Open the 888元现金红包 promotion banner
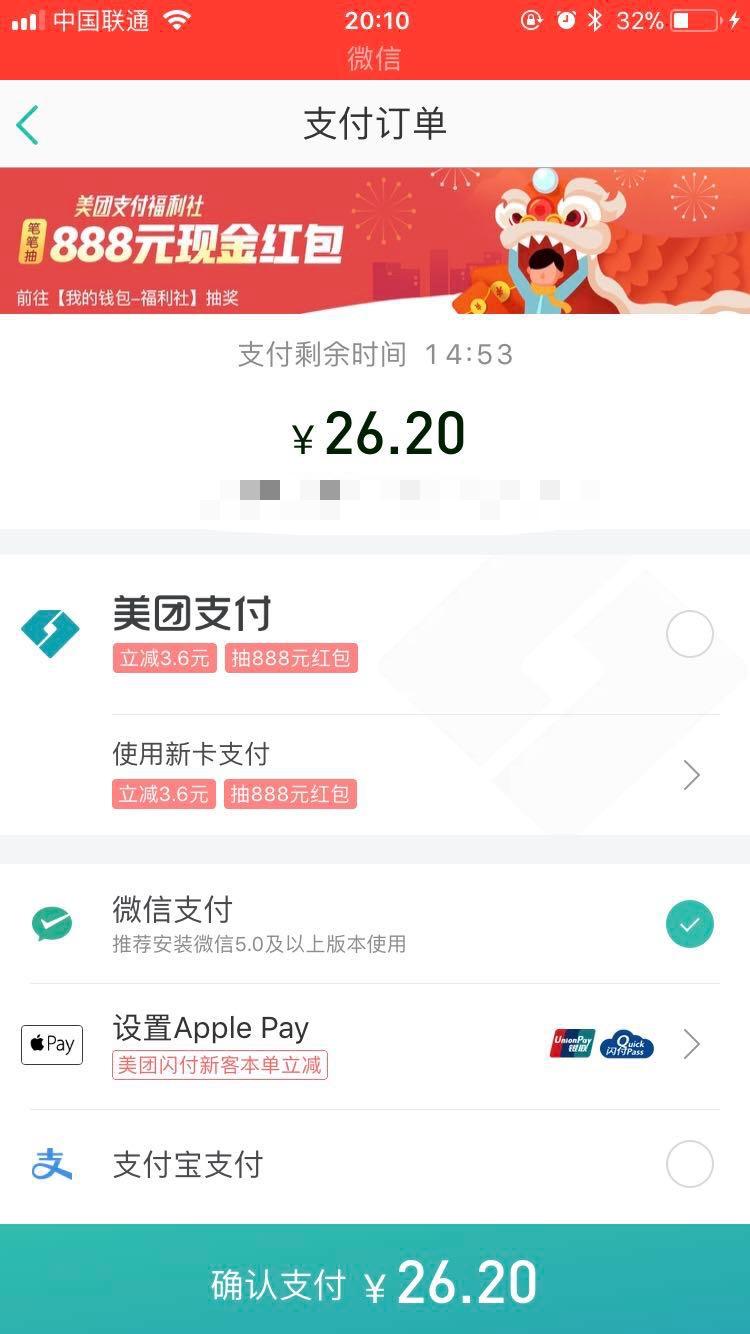Viewport: 750px width, 1334px height. (x=375, y=240)
